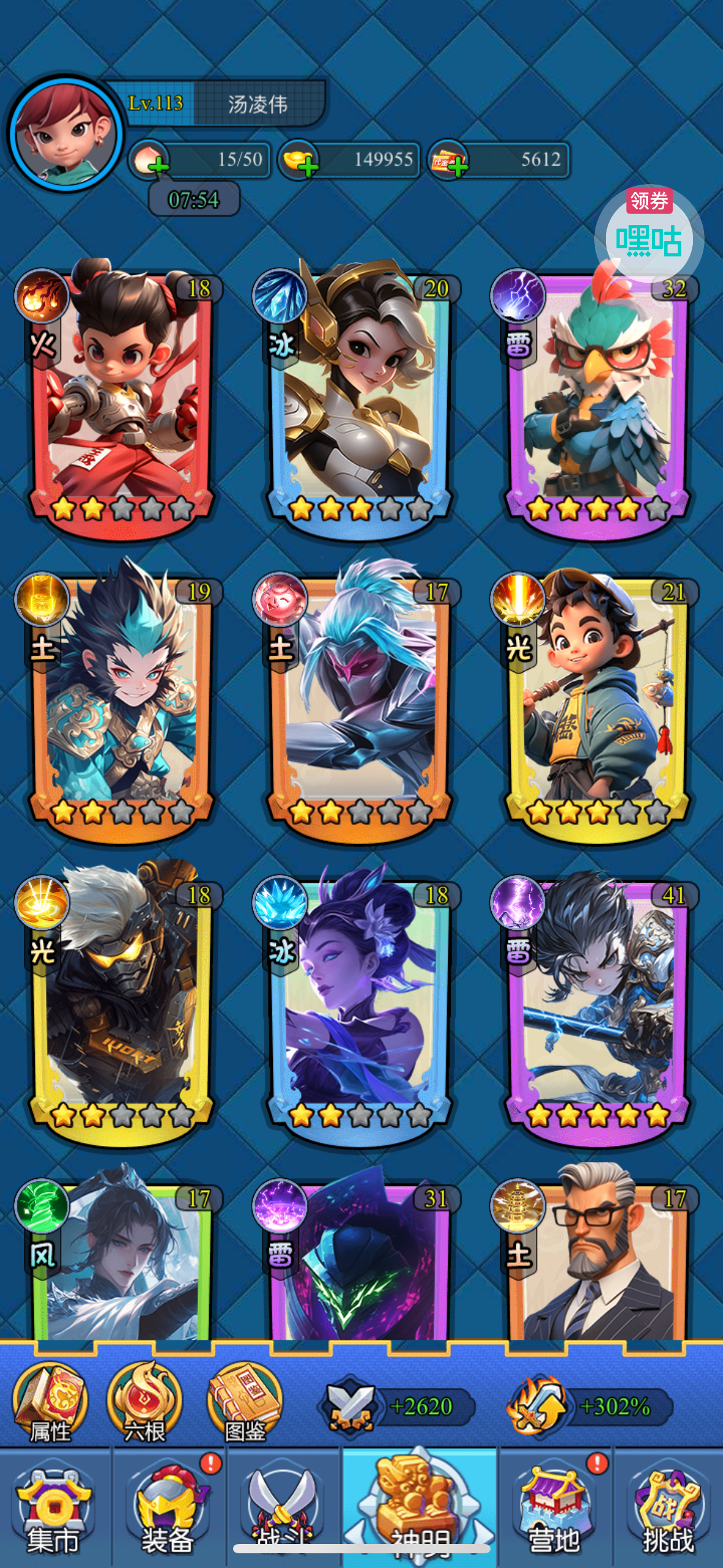The height and width of the screenshot is (1568, 723).
Task: Switch to the 集市 market tab
Action: point(54,1509)
